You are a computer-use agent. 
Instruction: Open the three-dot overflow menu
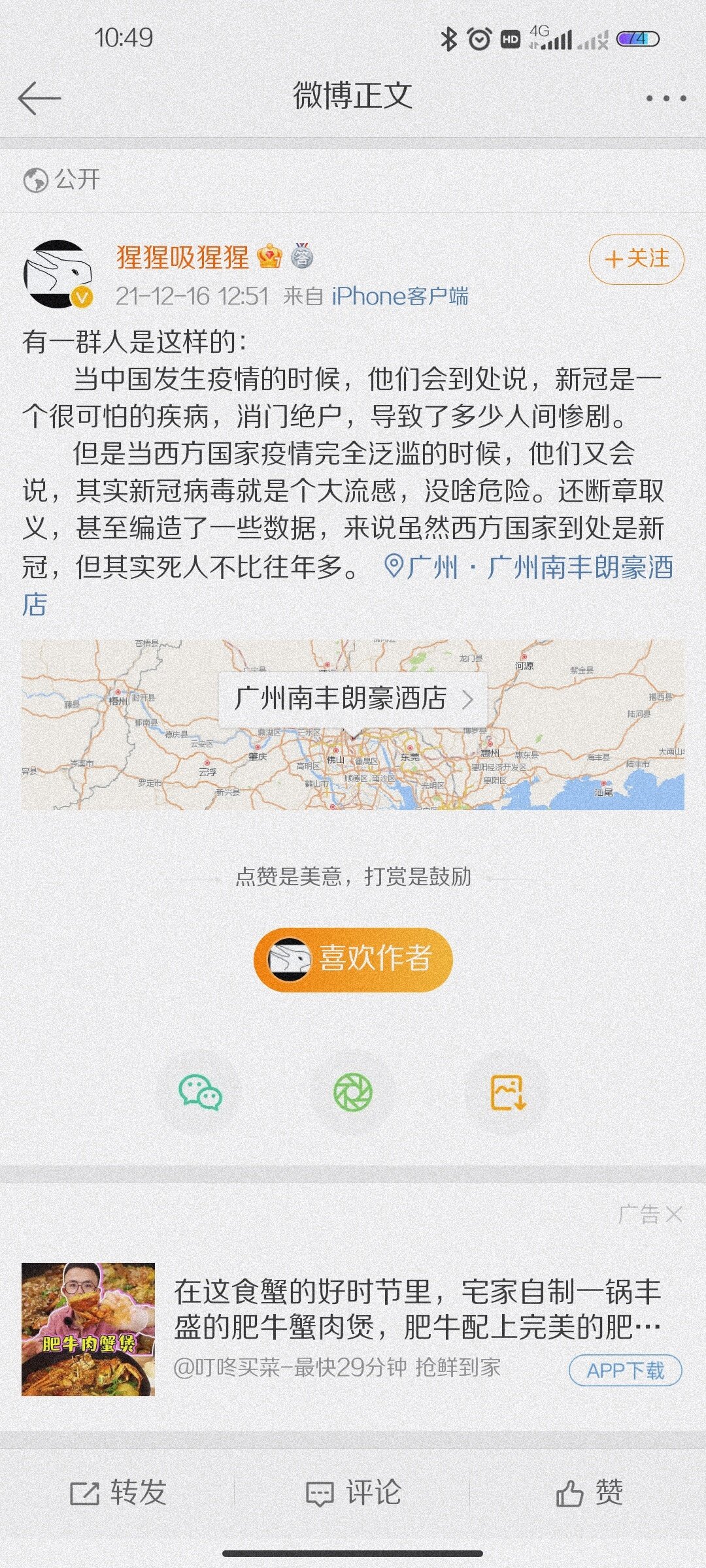(665, 99)
